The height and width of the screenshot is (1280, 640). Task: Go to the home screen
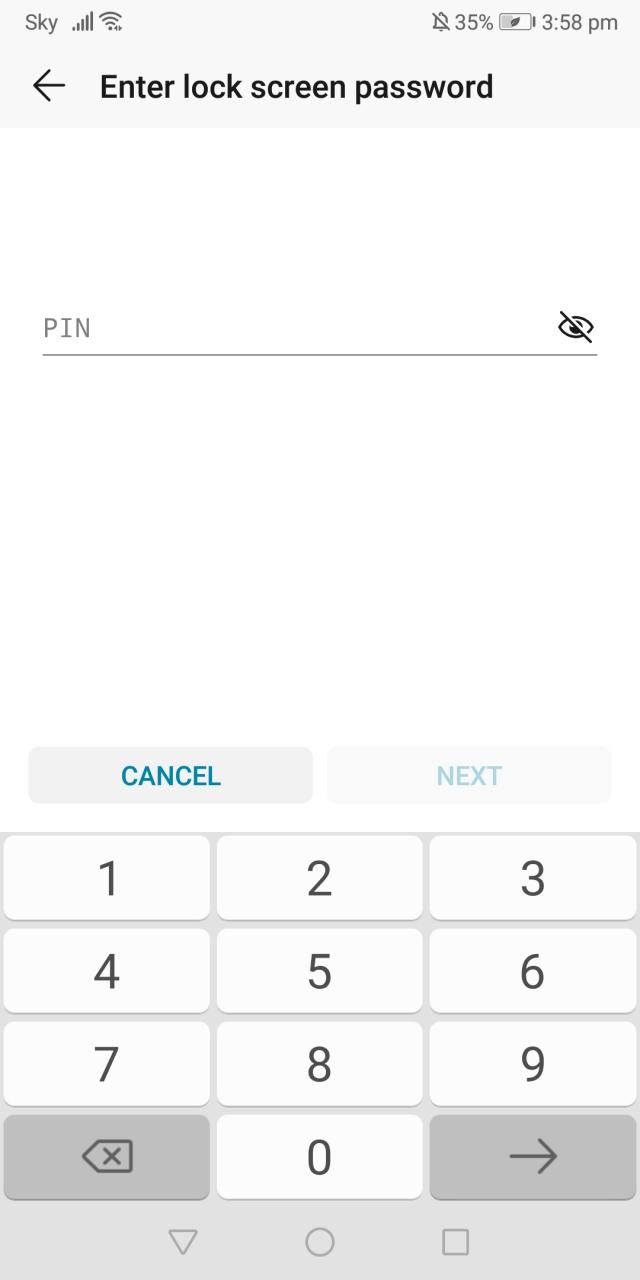319,1242
